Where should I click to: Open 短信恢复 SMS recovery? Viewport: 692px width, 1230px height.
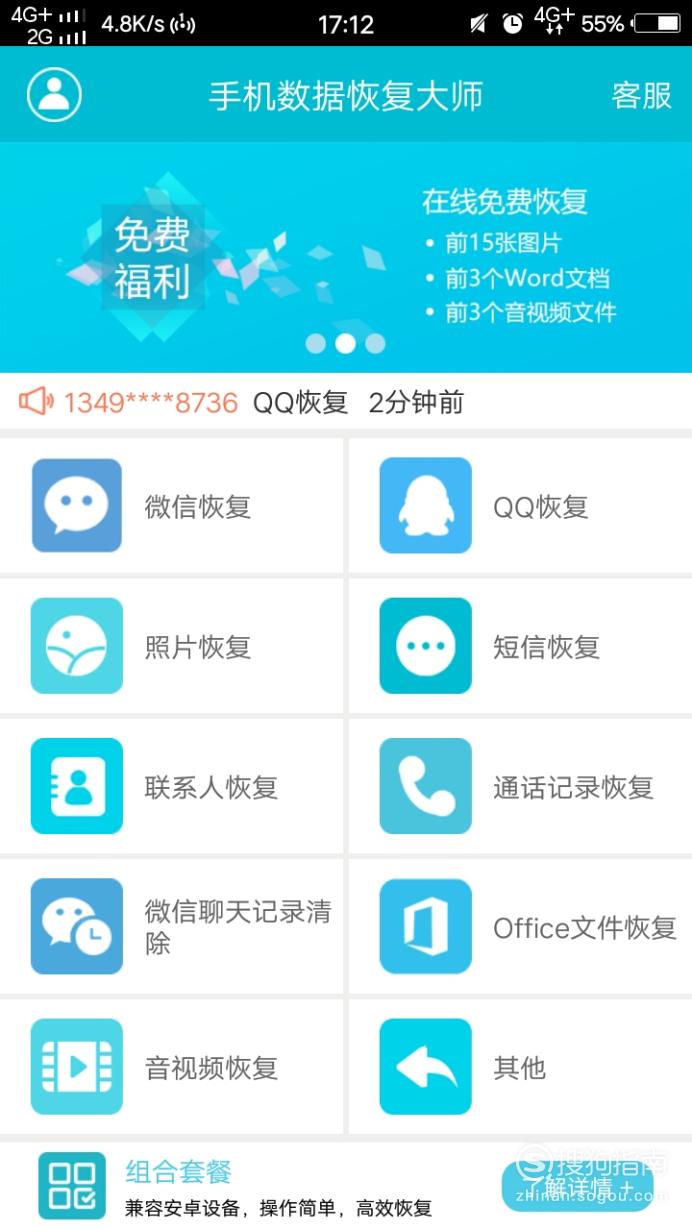tap(520, 646)
